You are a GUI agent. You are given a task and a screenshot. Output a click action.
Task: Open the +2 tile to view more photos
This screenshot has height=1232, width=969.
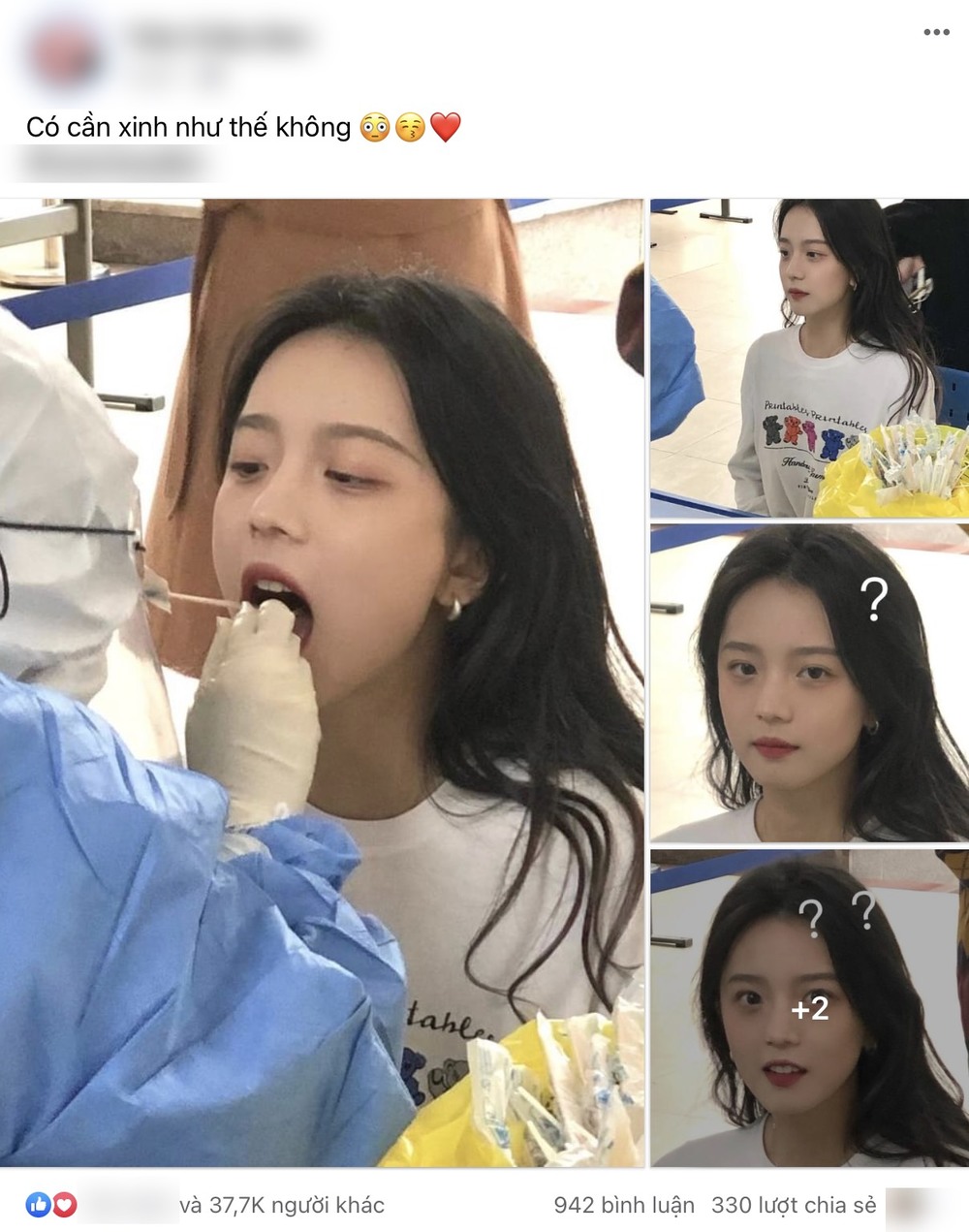click(809, 1009)
